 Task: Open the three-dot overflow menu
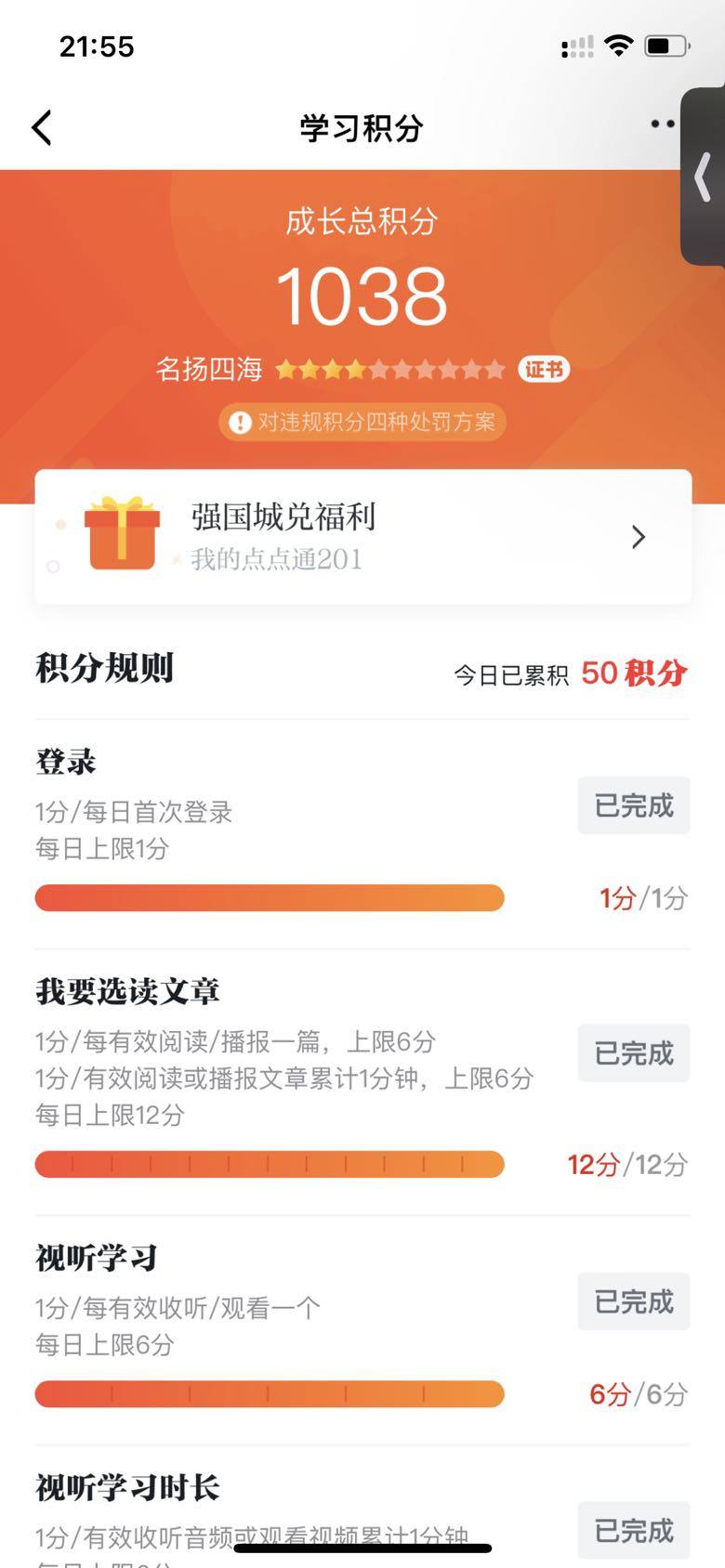[x=662, y=124]
